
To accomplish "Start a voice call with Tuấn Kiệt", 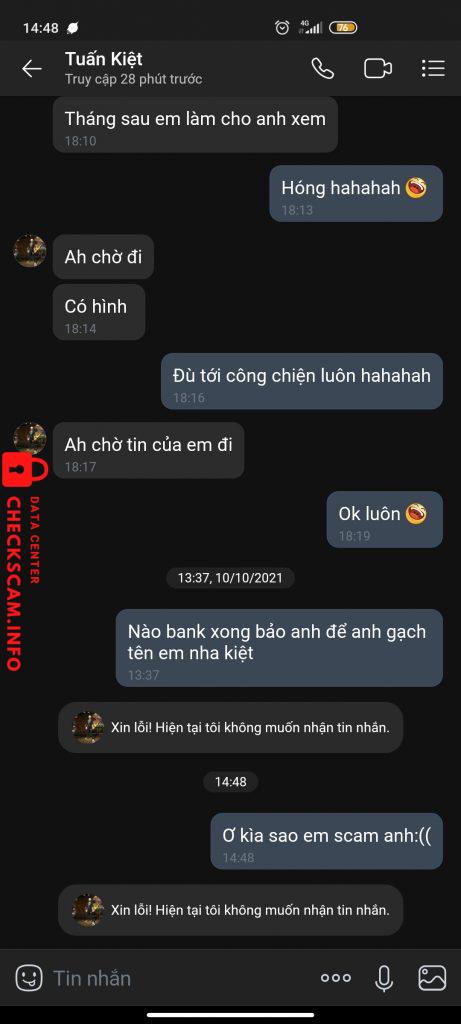I will click(x=323, y=69).
